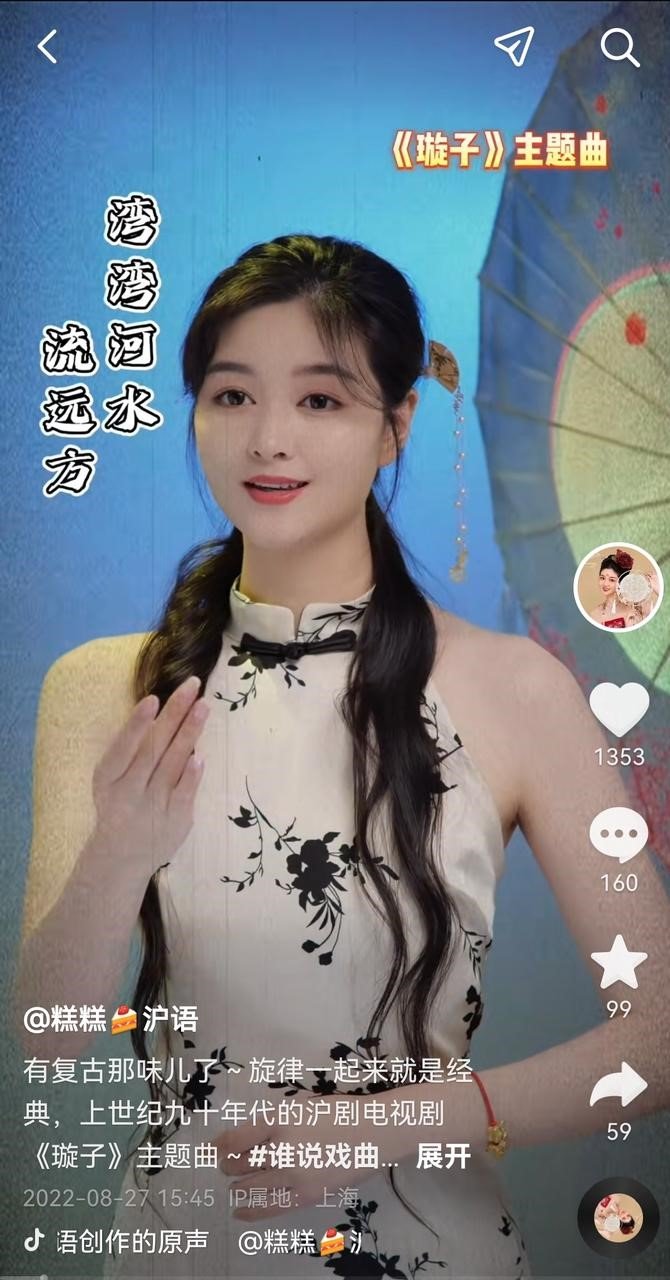
Task: Go back using the top-left arrow
Action: [47, 46]
